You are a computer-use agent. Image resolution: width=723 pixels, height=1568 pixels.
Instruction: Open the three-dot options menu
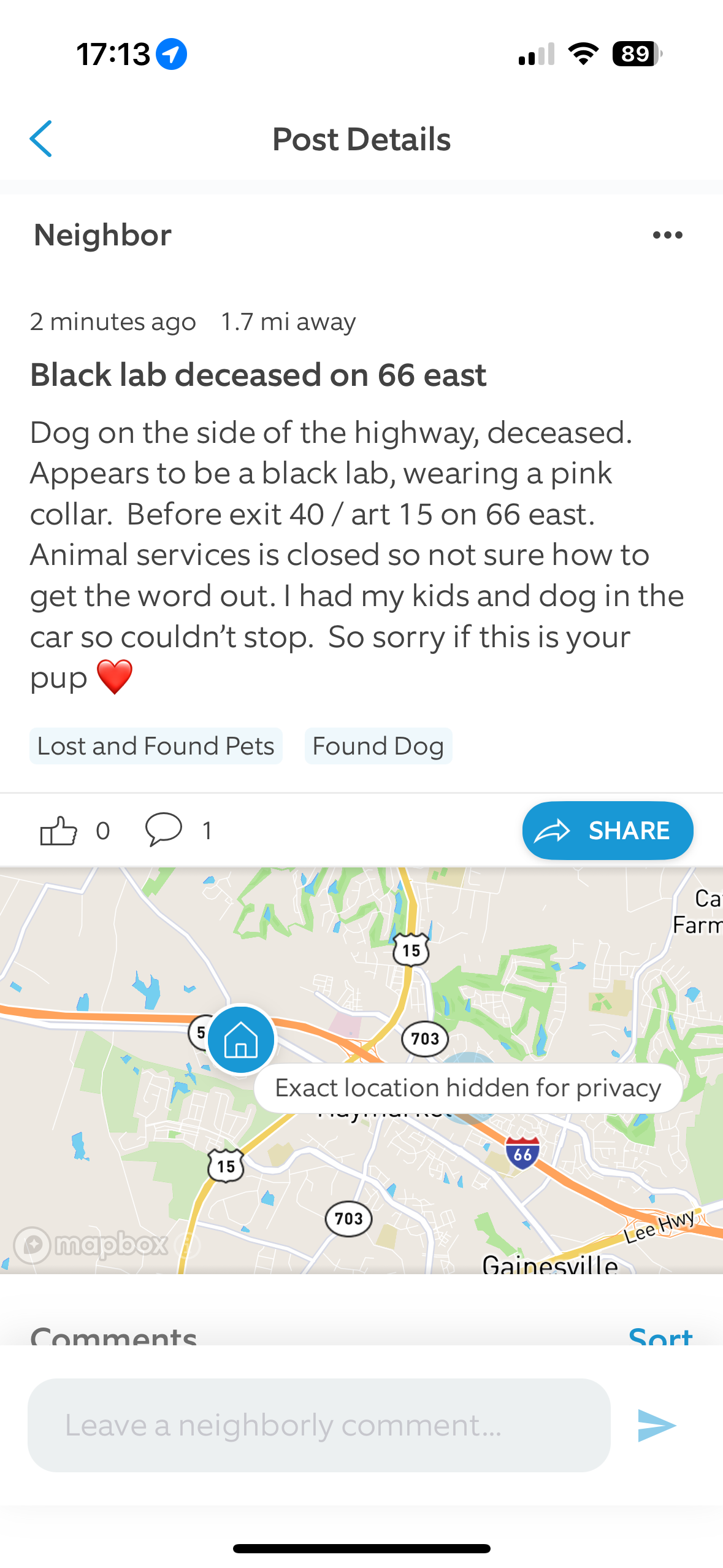pyautogui.click(x=667, y=235)
